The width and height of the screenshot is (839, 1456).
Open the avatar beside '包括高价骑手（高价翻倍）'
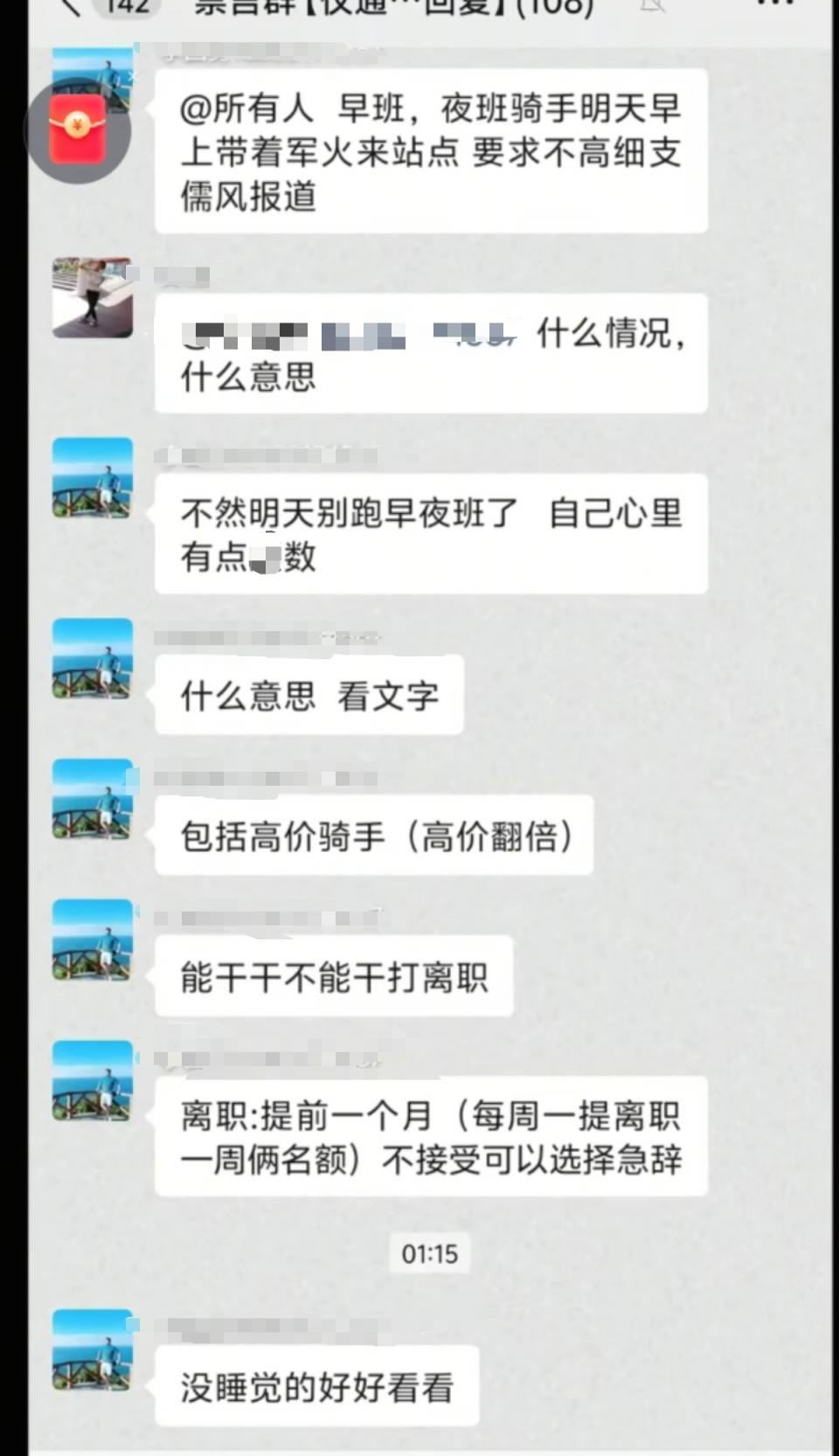click(x=93, y=800)
